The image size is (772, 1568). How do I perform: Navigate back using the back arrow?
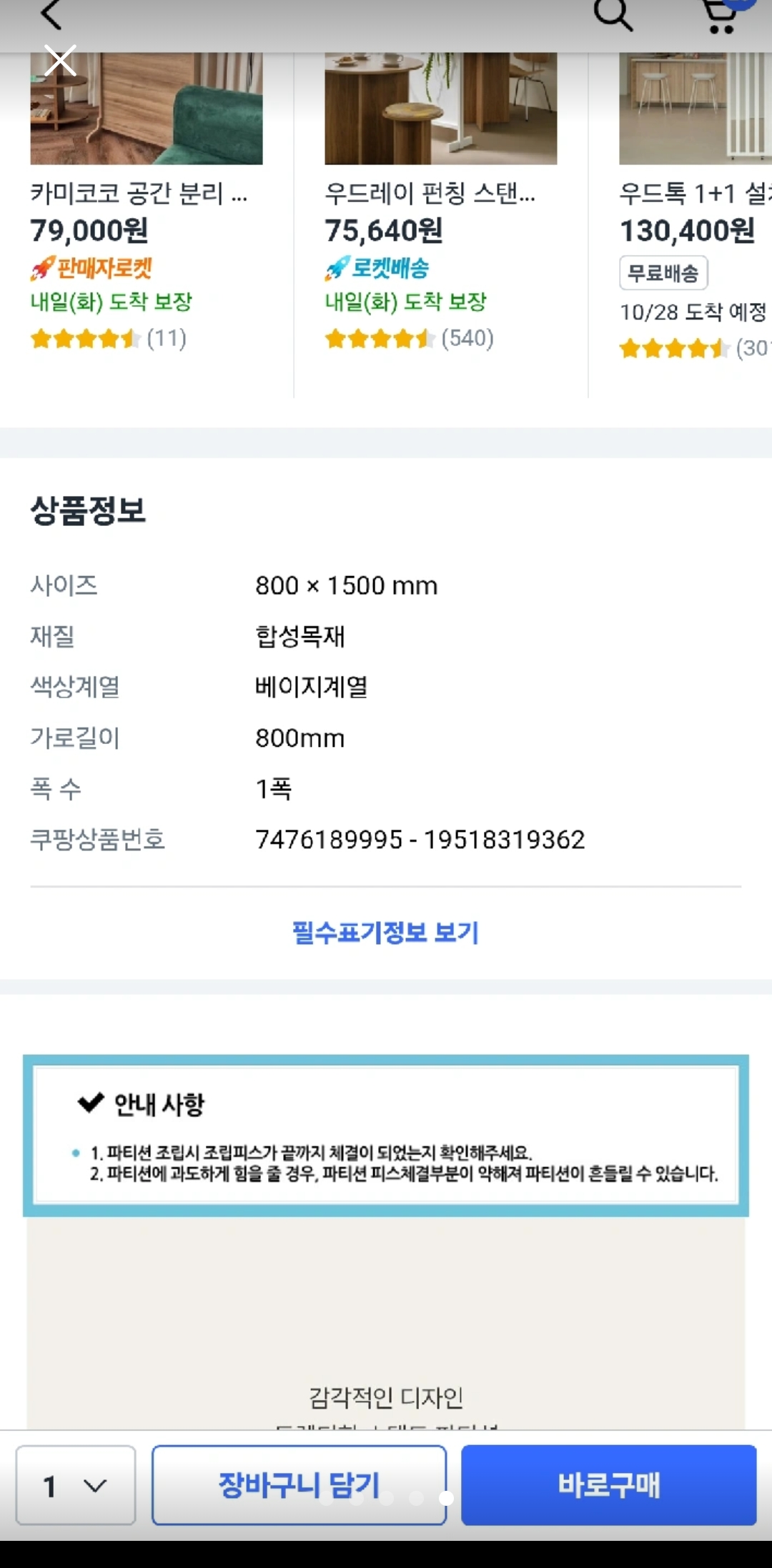pyautogui.click(x=50, y=16)
